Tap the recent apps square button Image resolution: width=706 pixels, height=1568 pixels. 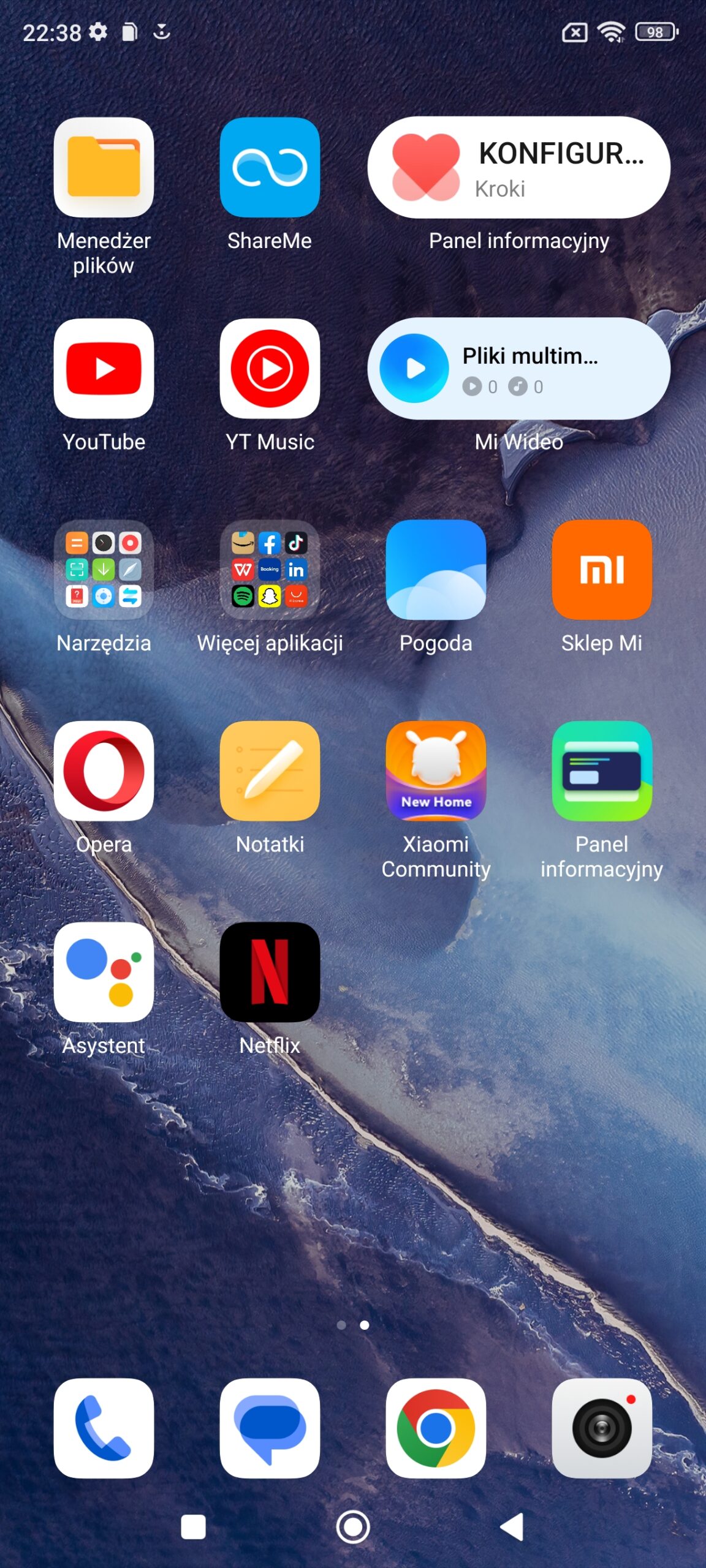click(x=193, y=1527)
